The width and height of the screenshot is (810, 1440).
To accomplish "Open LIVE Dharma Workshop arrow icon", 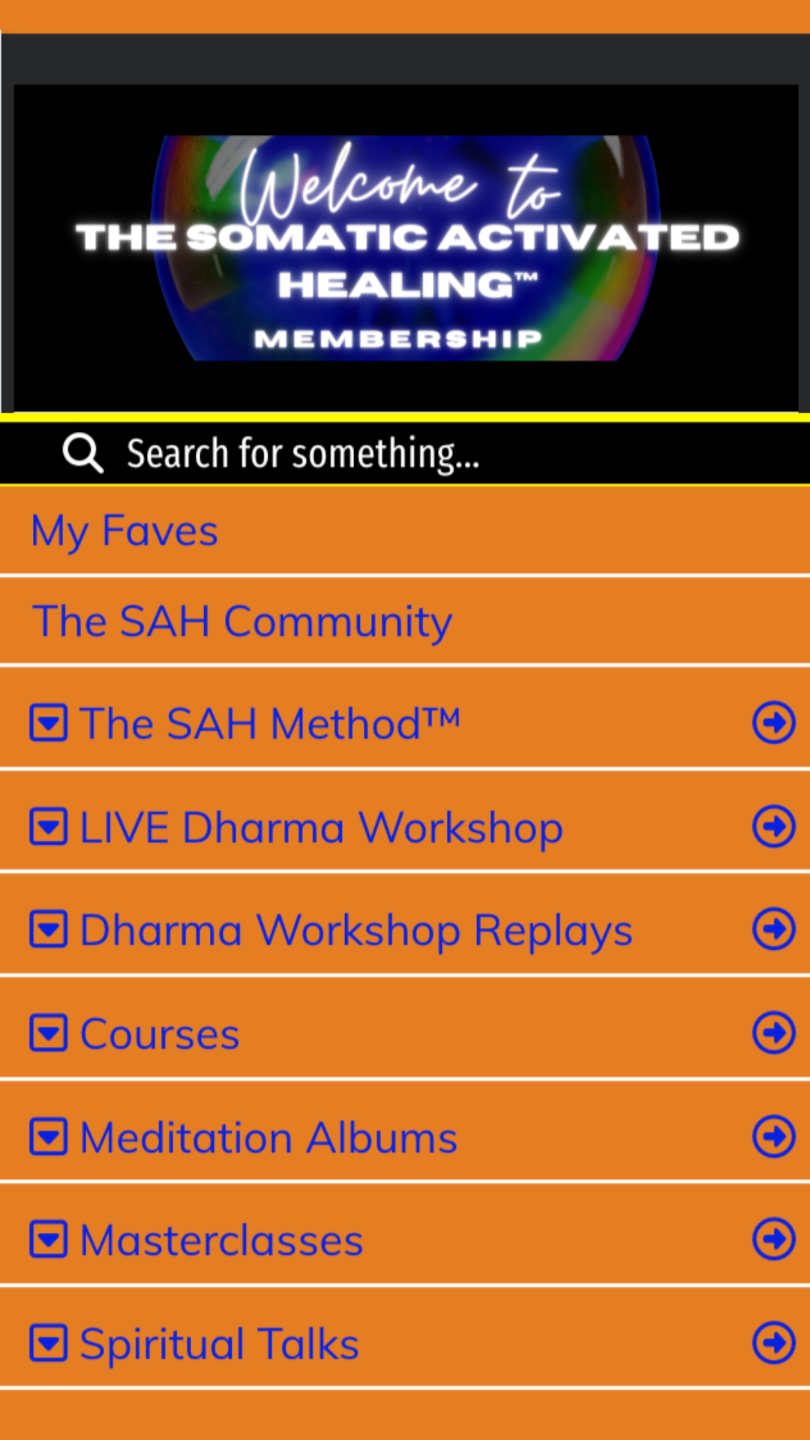I will coord(773,827).
